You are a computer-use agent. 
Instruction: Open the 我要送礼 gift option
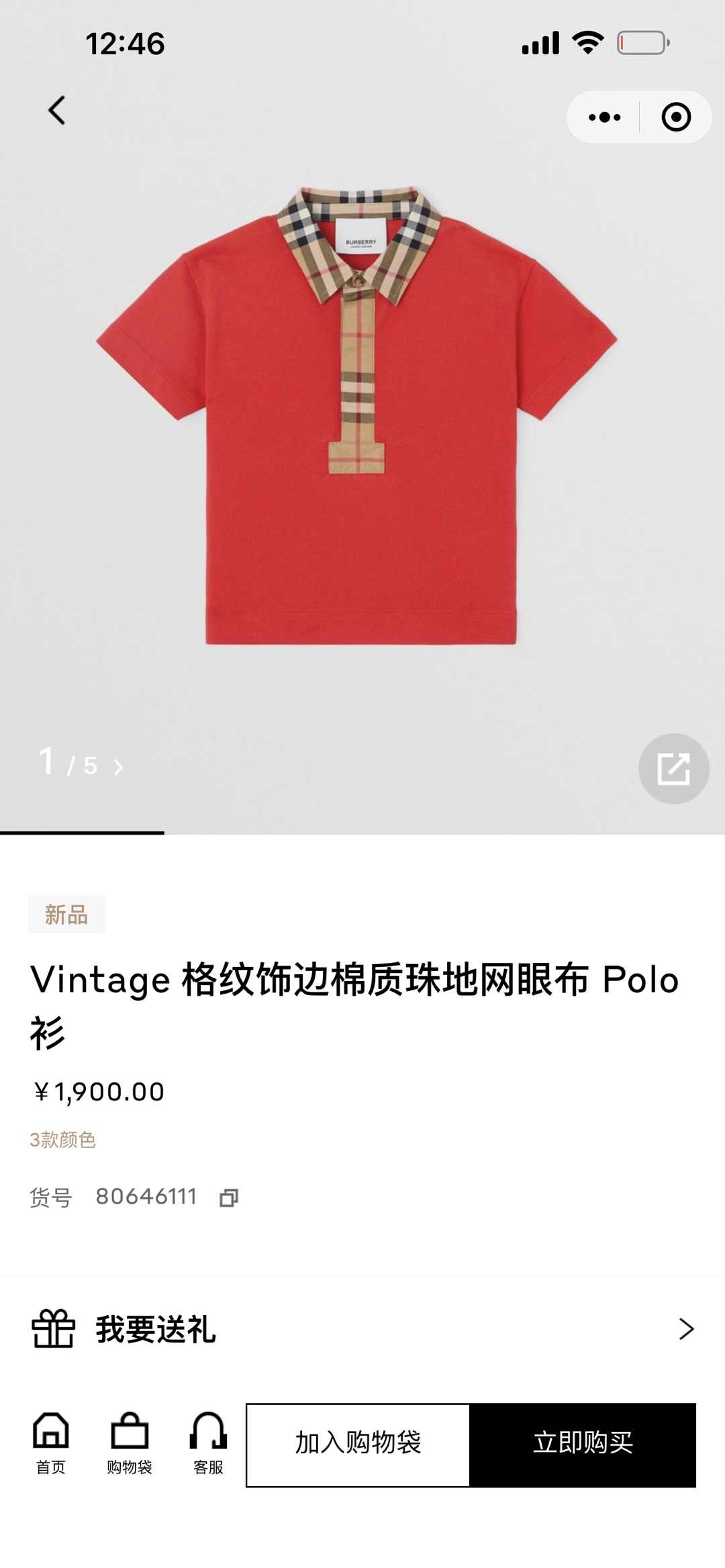[362, 1329]
